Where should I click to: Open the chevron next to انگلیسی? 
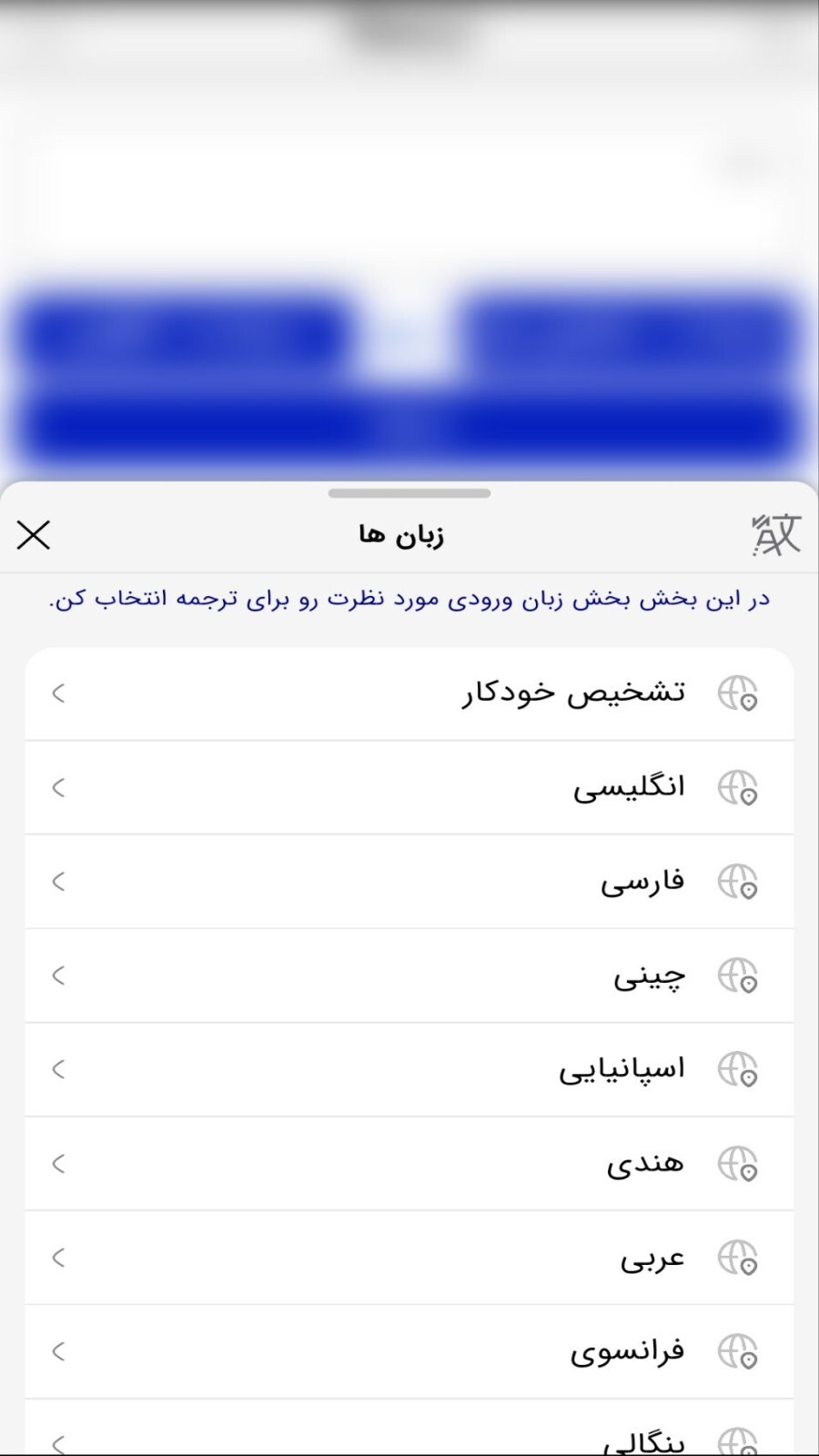tap(57, 787)
